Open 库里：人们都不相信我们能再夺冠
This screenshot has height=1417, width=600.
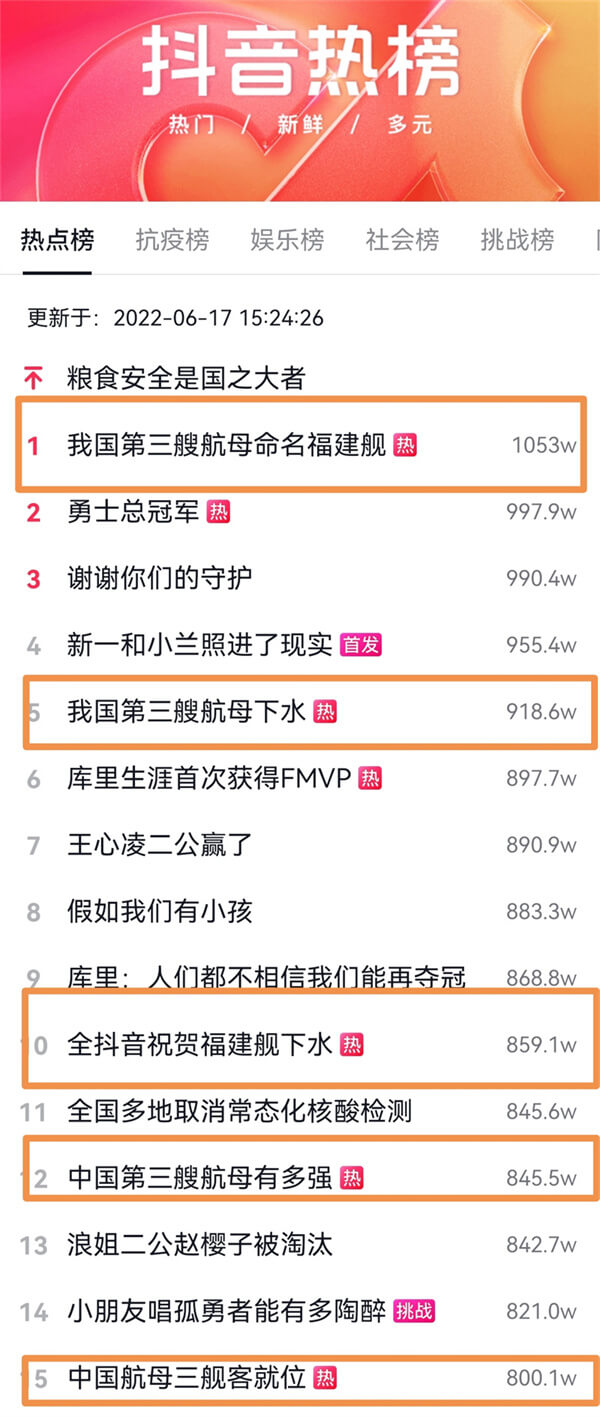tap(266, 977)
